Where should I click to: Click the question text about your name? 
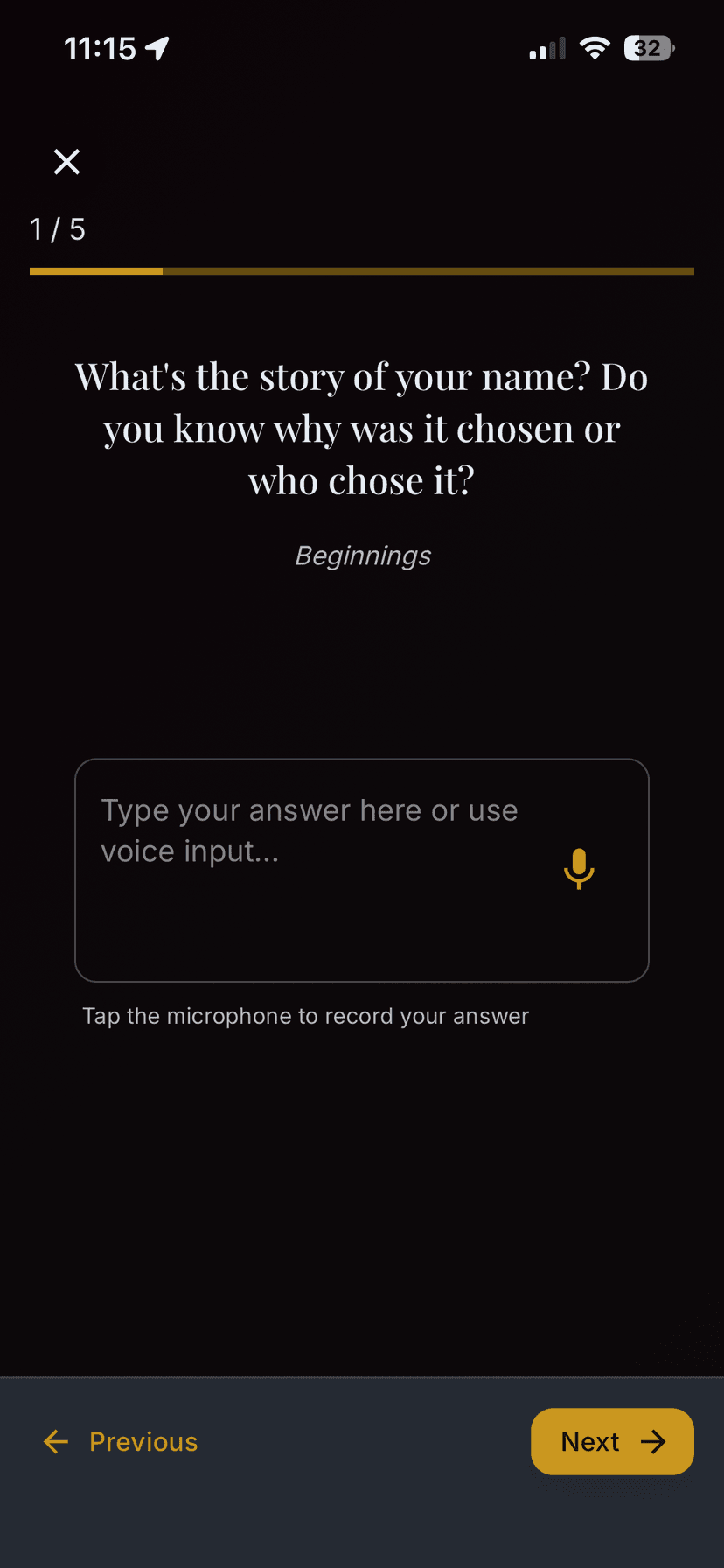(362, 428)
